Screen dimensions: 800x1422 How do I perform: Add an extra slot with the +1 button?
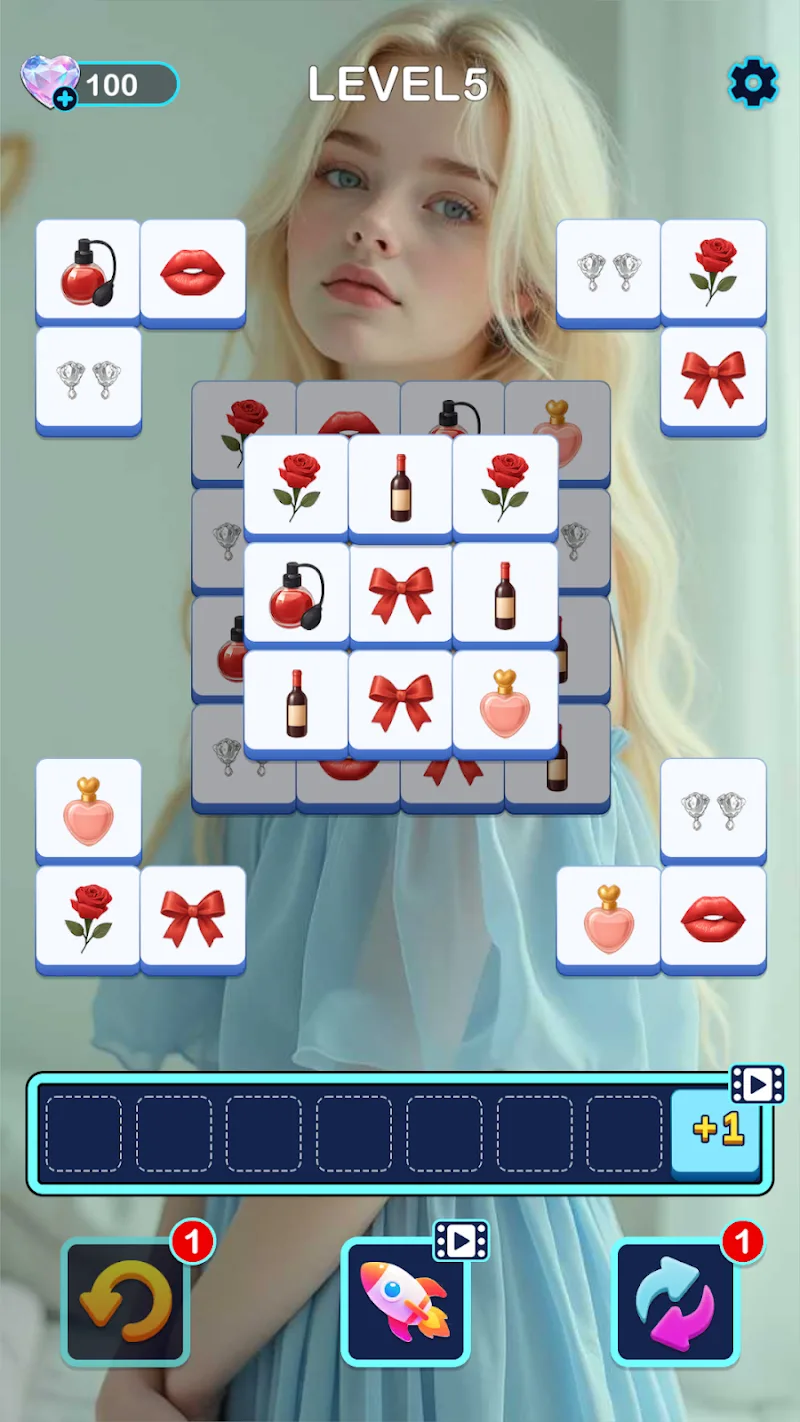point(716,1130)
